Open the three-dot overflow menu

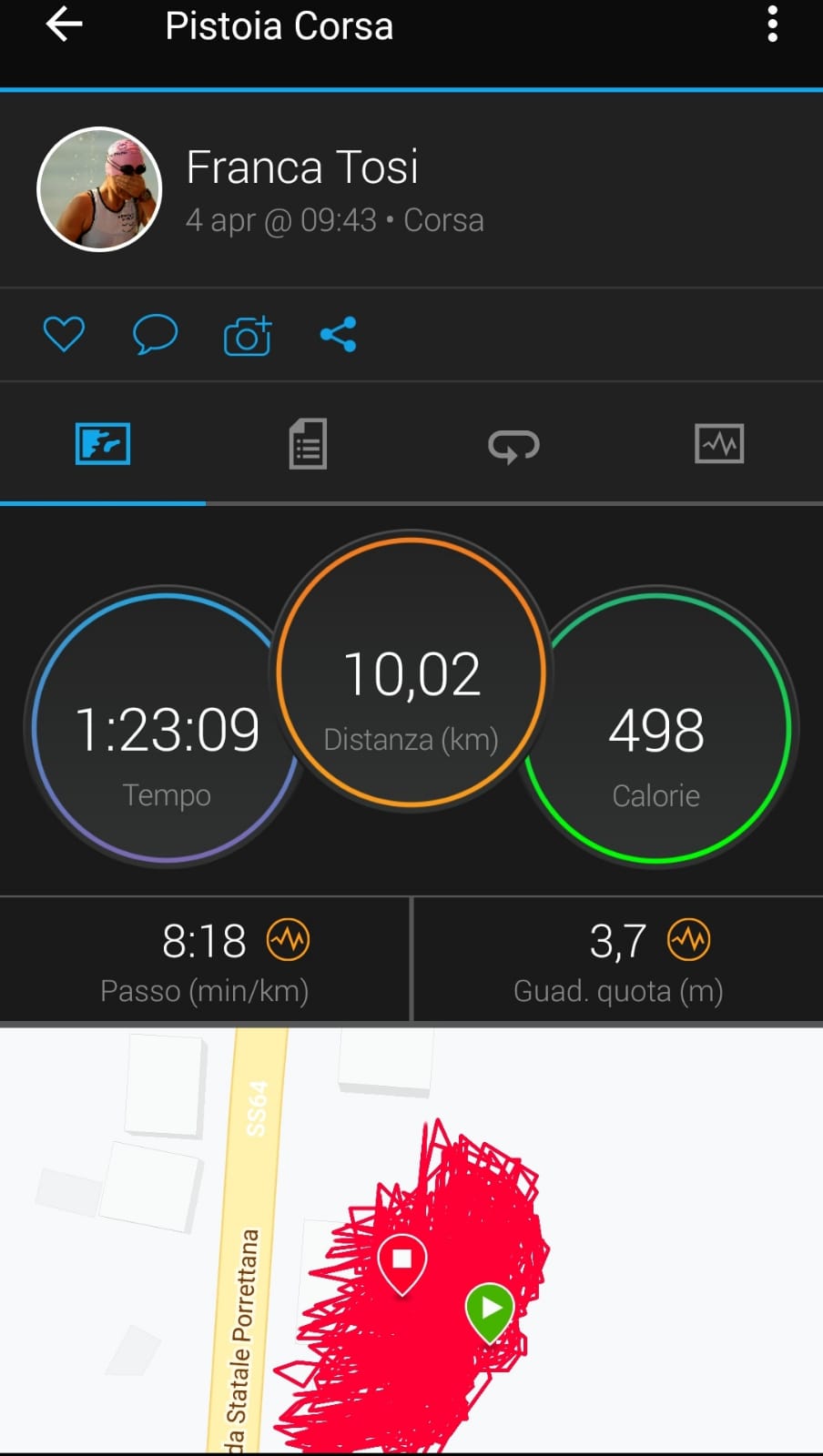[x=772, y=25]
